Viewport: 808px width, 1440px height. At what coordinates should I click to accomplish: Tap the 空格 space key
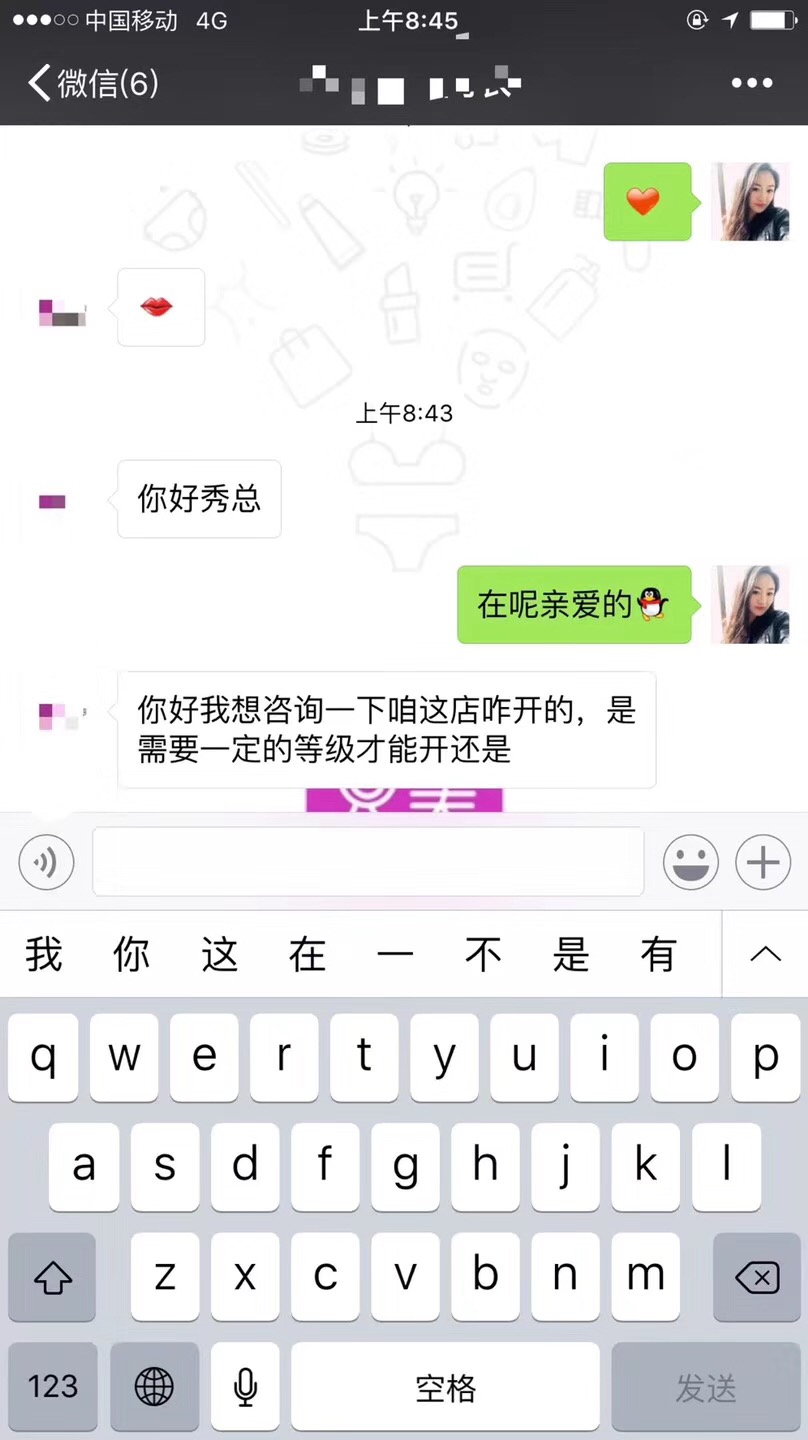click(445, 1387)
